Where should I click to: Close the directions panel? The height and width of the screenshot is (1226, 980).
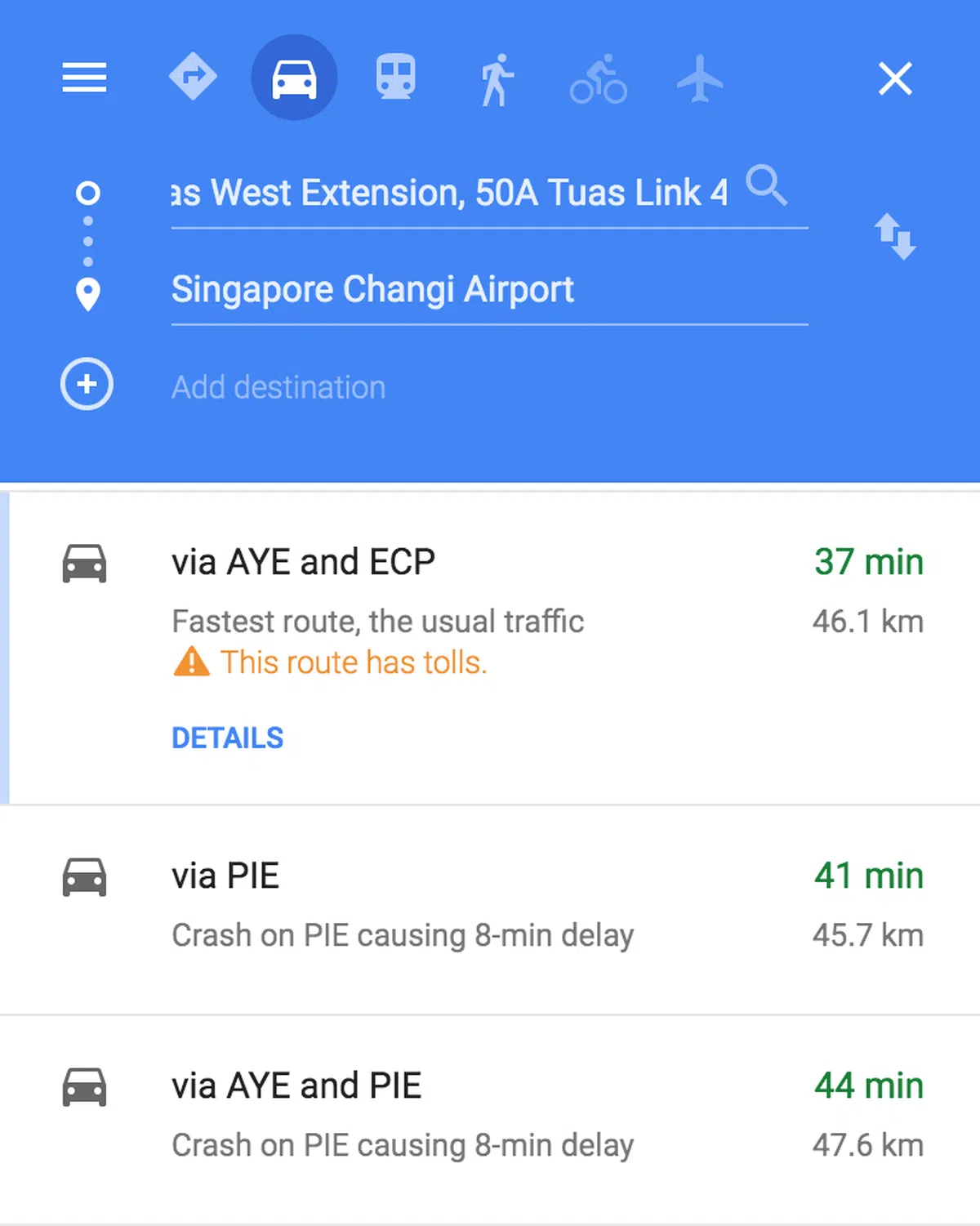pyautogui.click(x=895, y=78)
